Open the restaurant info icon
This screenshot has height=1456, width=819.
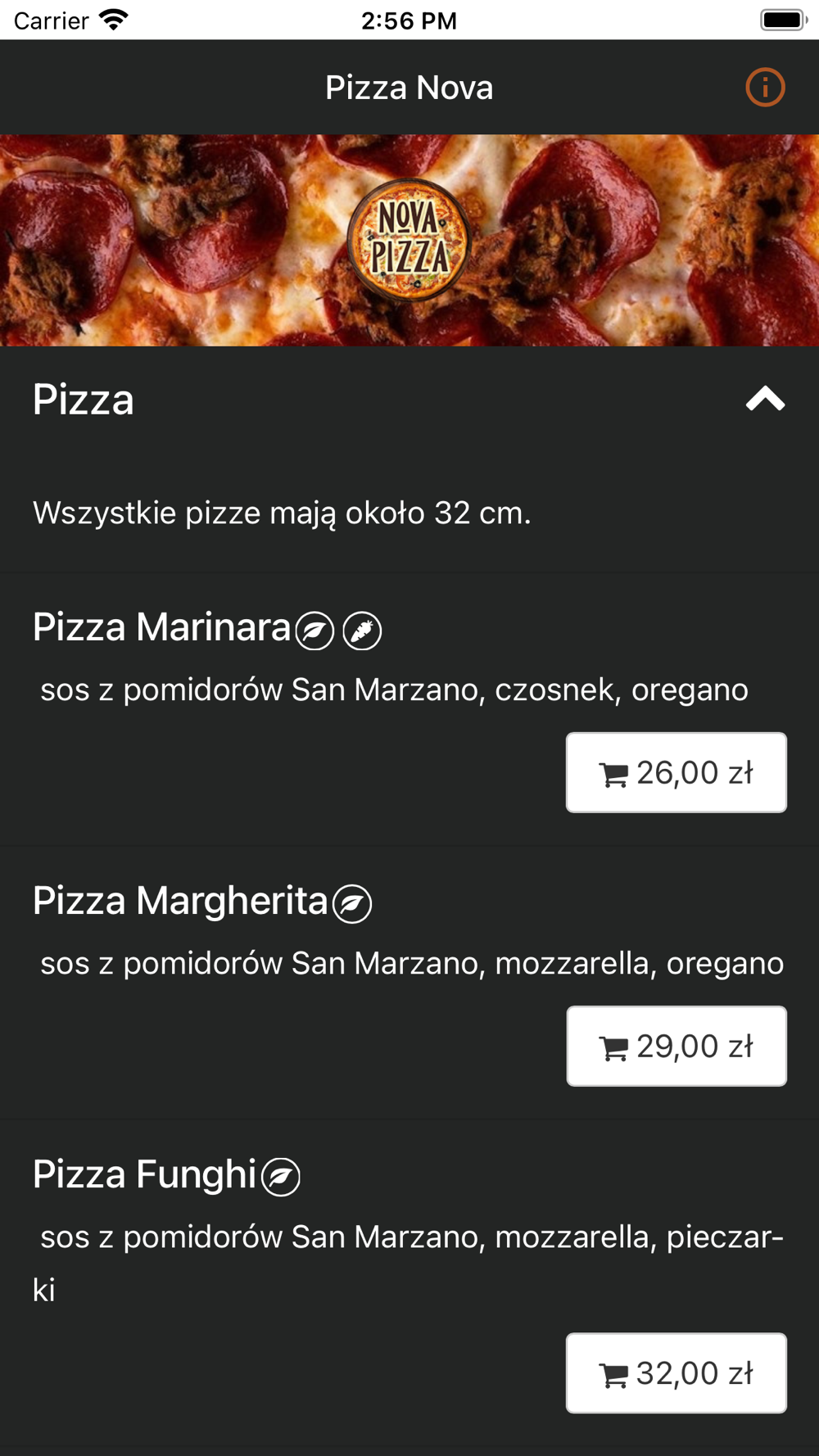tap(765, 88)
